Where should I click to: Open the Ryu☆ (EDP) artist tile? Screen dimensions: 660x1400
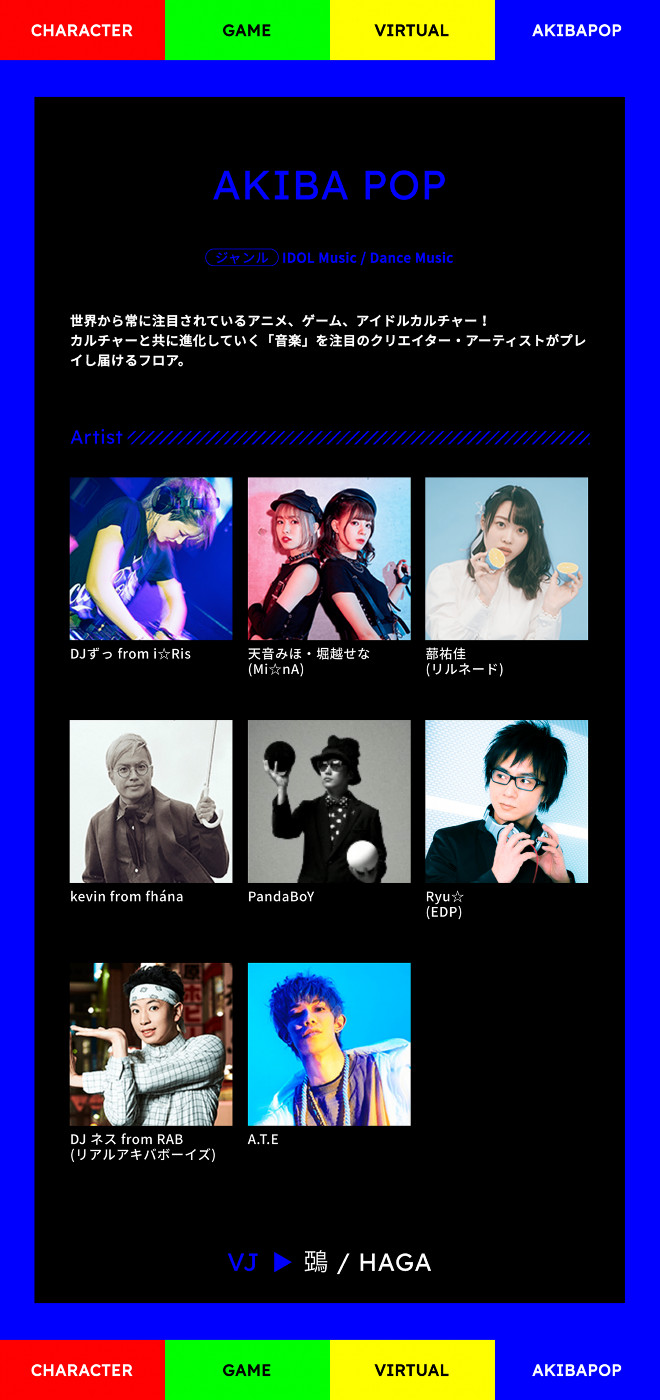click(x=506, y=801)
